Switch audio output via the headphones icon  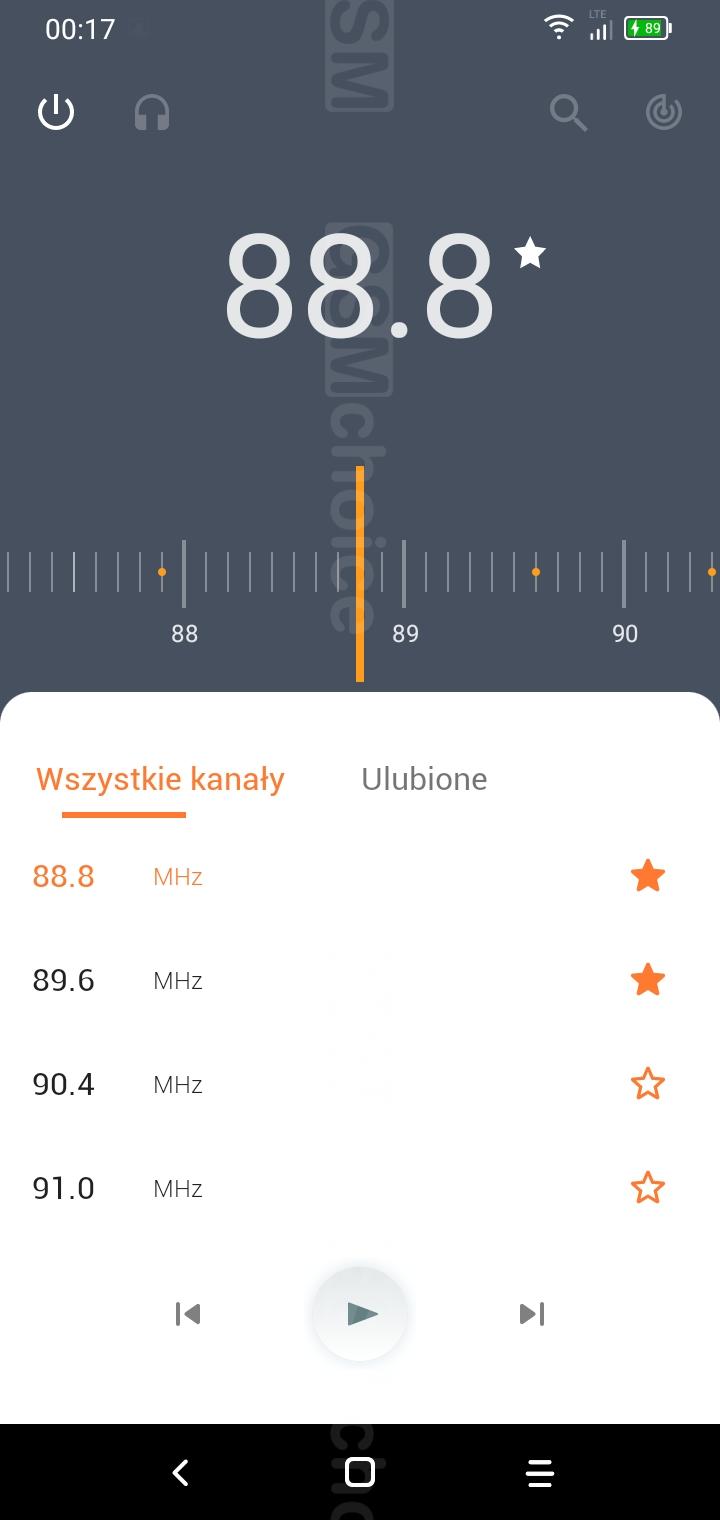coord(152,113)
